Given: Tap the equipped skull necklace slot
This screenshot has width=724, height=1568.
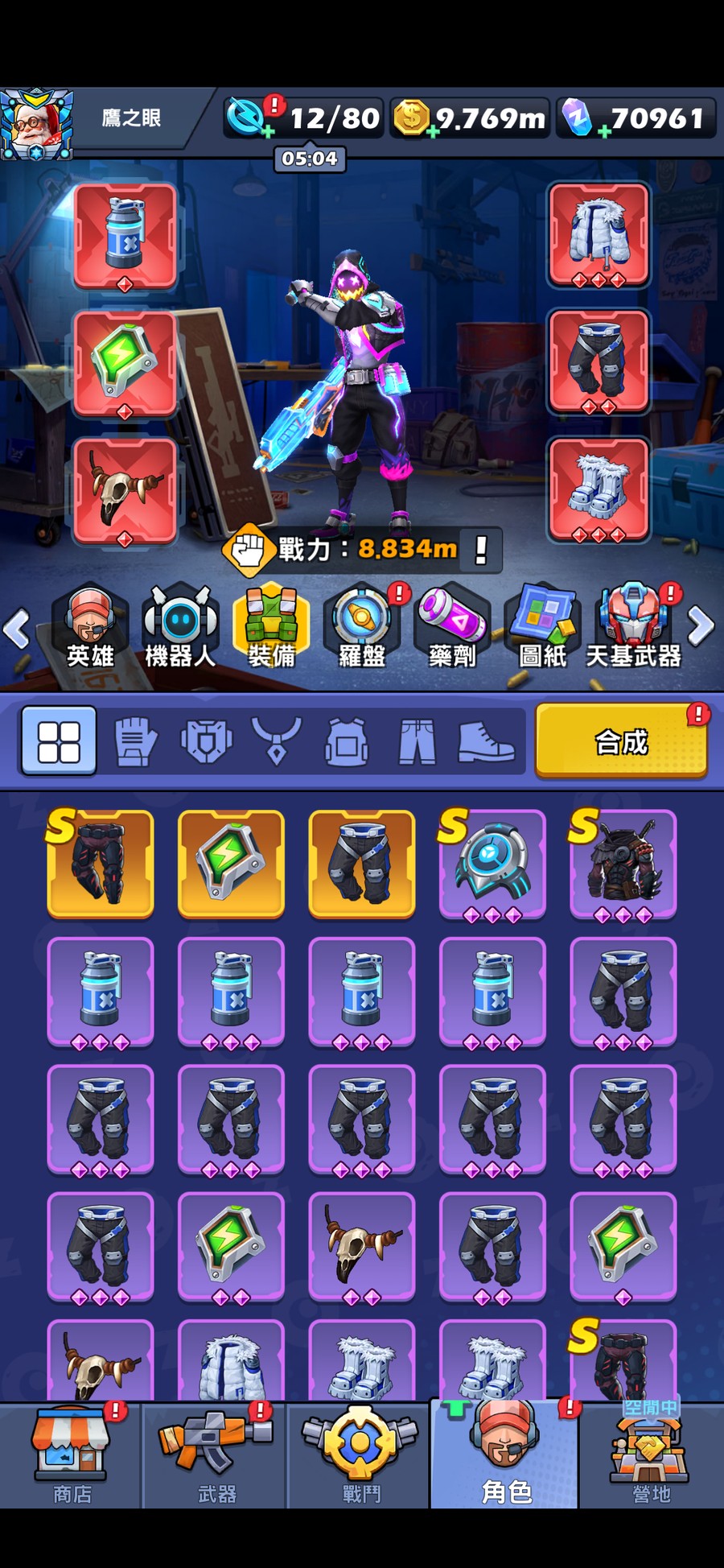Looking at the screenshot, I should pyautogui.click(x=125, y=490).
